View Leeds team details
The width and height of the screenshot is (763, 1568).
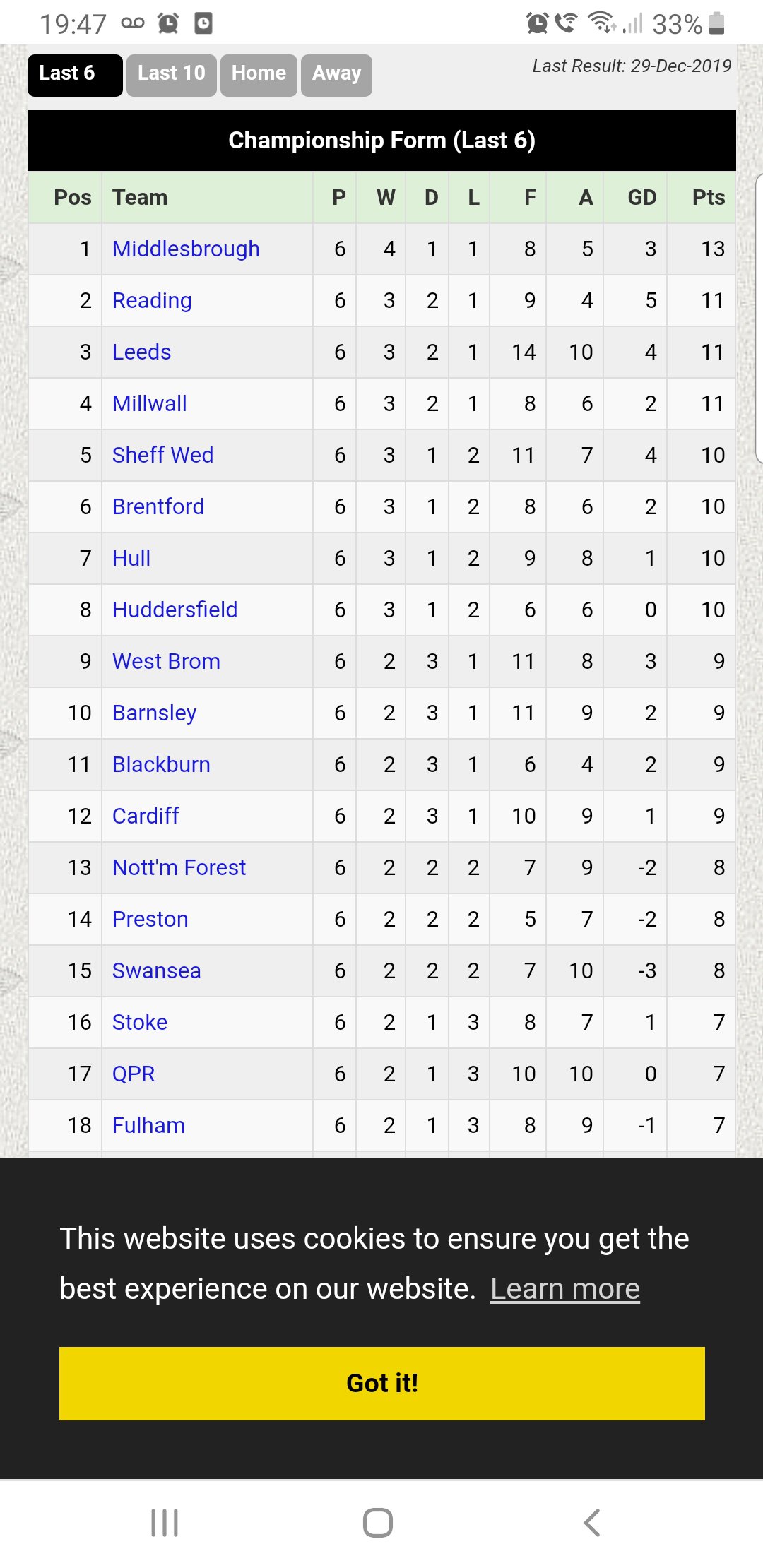point(141,352)
